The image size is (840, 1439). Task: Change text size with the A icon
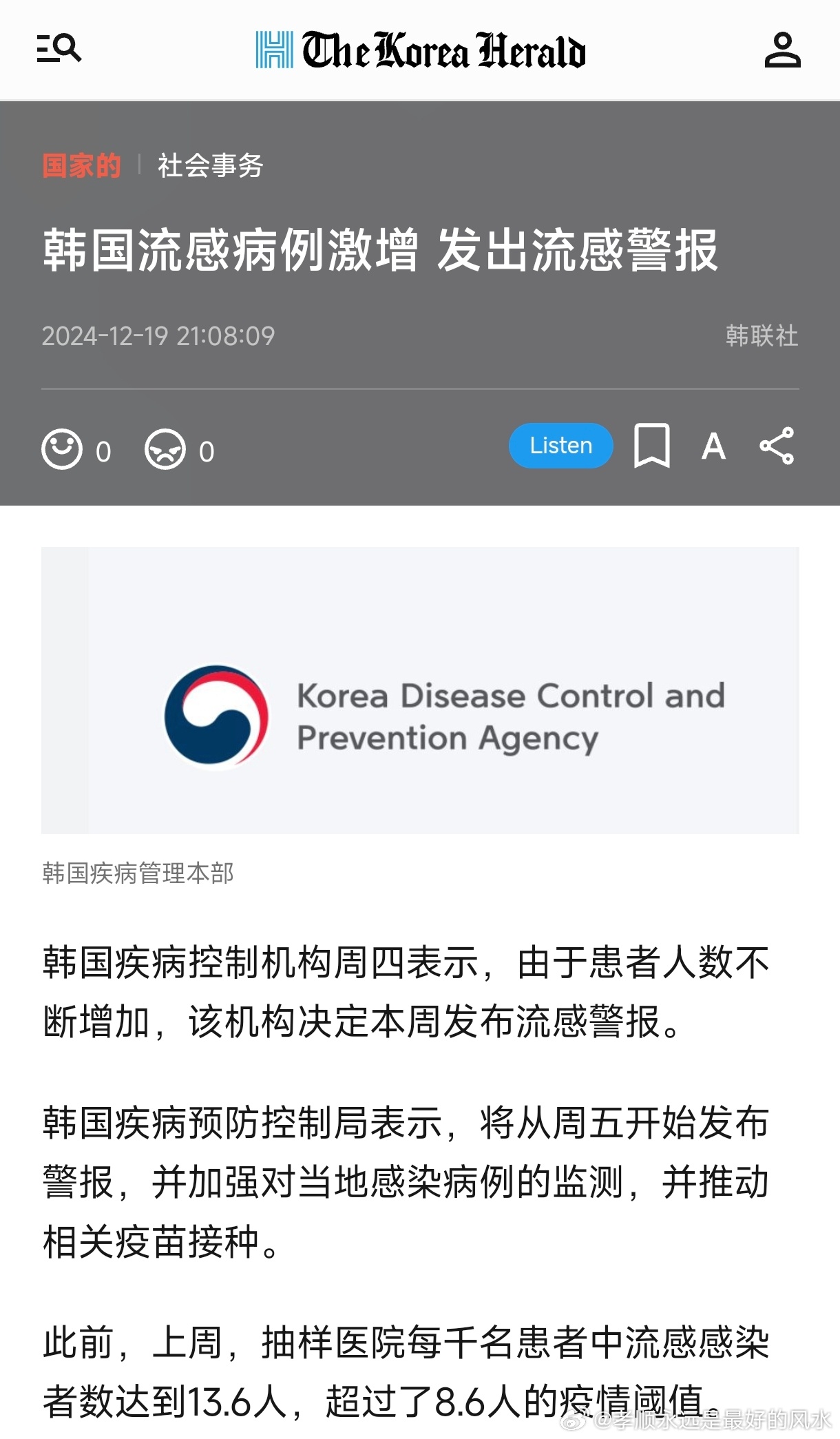coord(714,446)
